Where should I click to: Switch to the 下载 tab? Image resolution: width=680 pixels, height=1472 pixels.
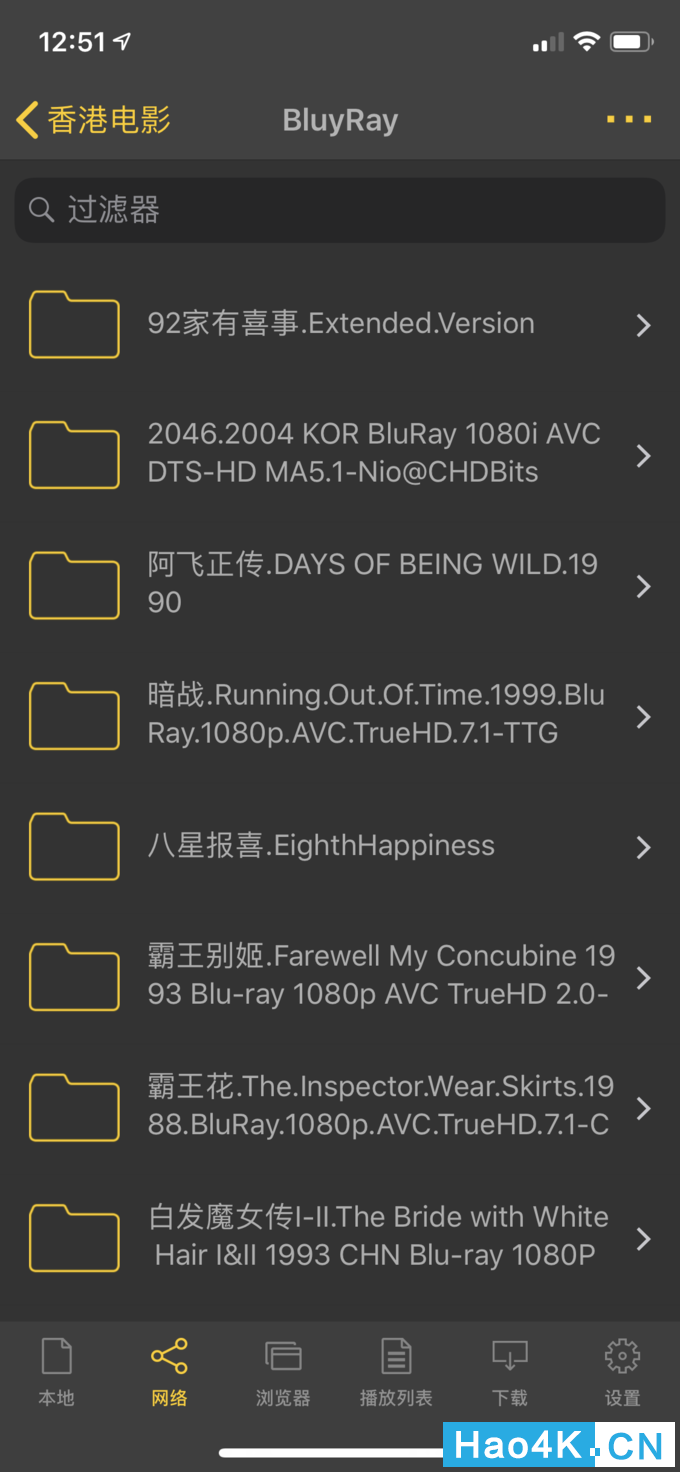(510, 1372)
